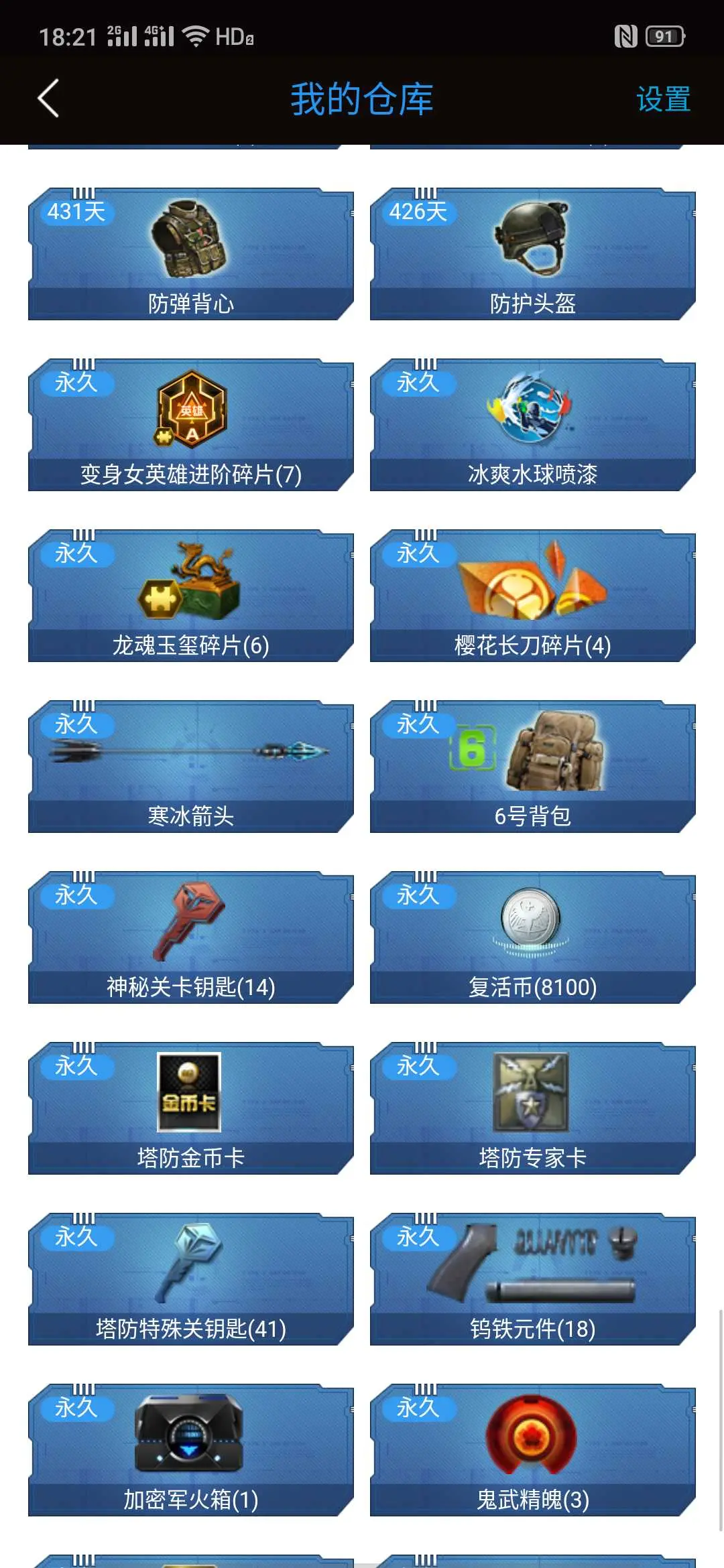Tap the 冰爽水球喷漆 item

coord(533,426)
